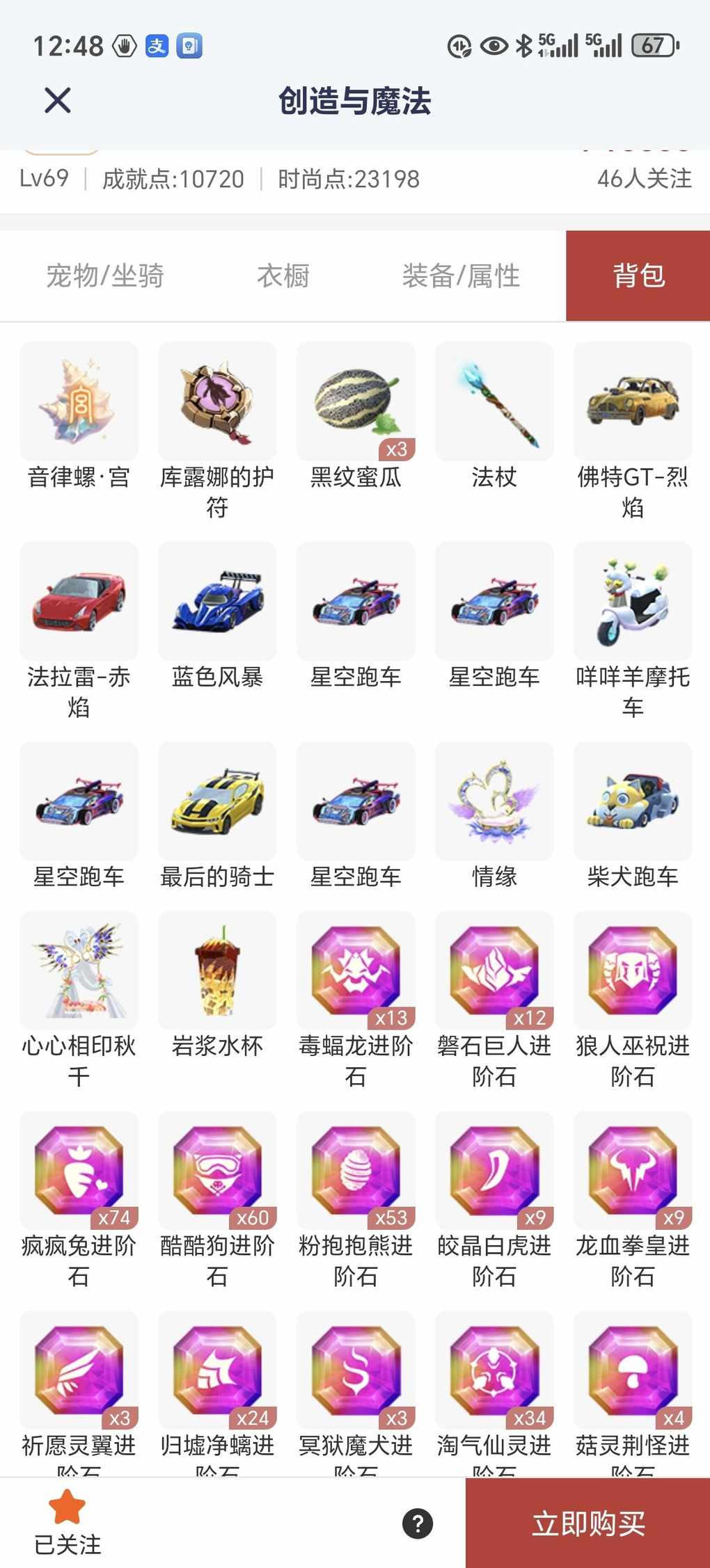View the 法拉雷-赤焰 car item

79,601
